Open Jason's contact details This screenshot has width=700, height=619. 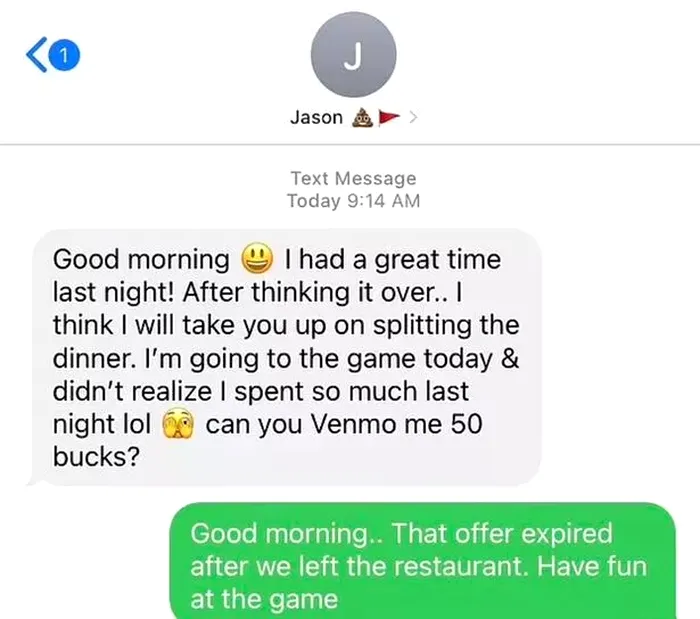point(354,117)
